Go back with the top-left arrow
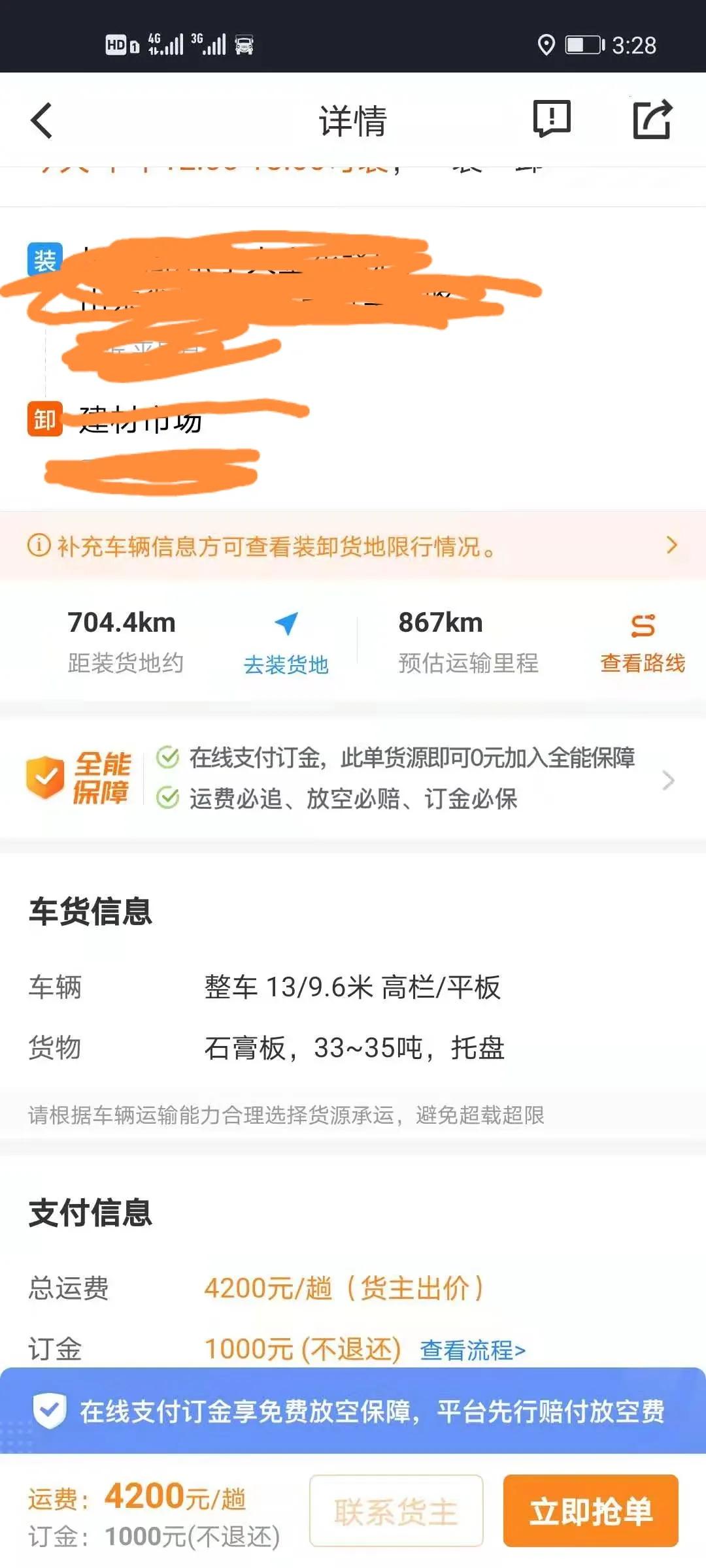Viewport: 706px width, 1568px height. [42, 120]
